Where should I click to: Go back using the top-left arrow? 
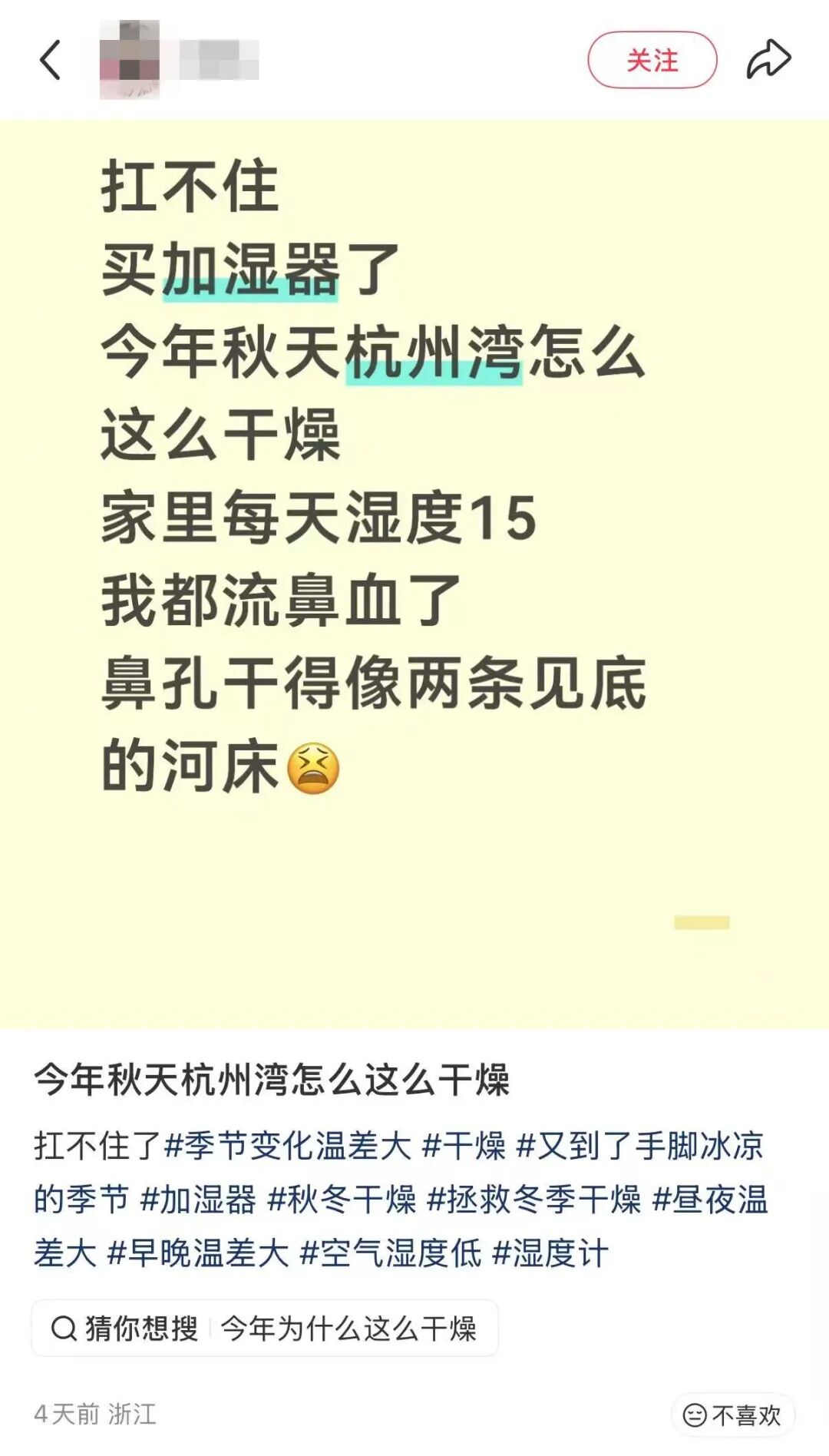[x=51, y=60]
